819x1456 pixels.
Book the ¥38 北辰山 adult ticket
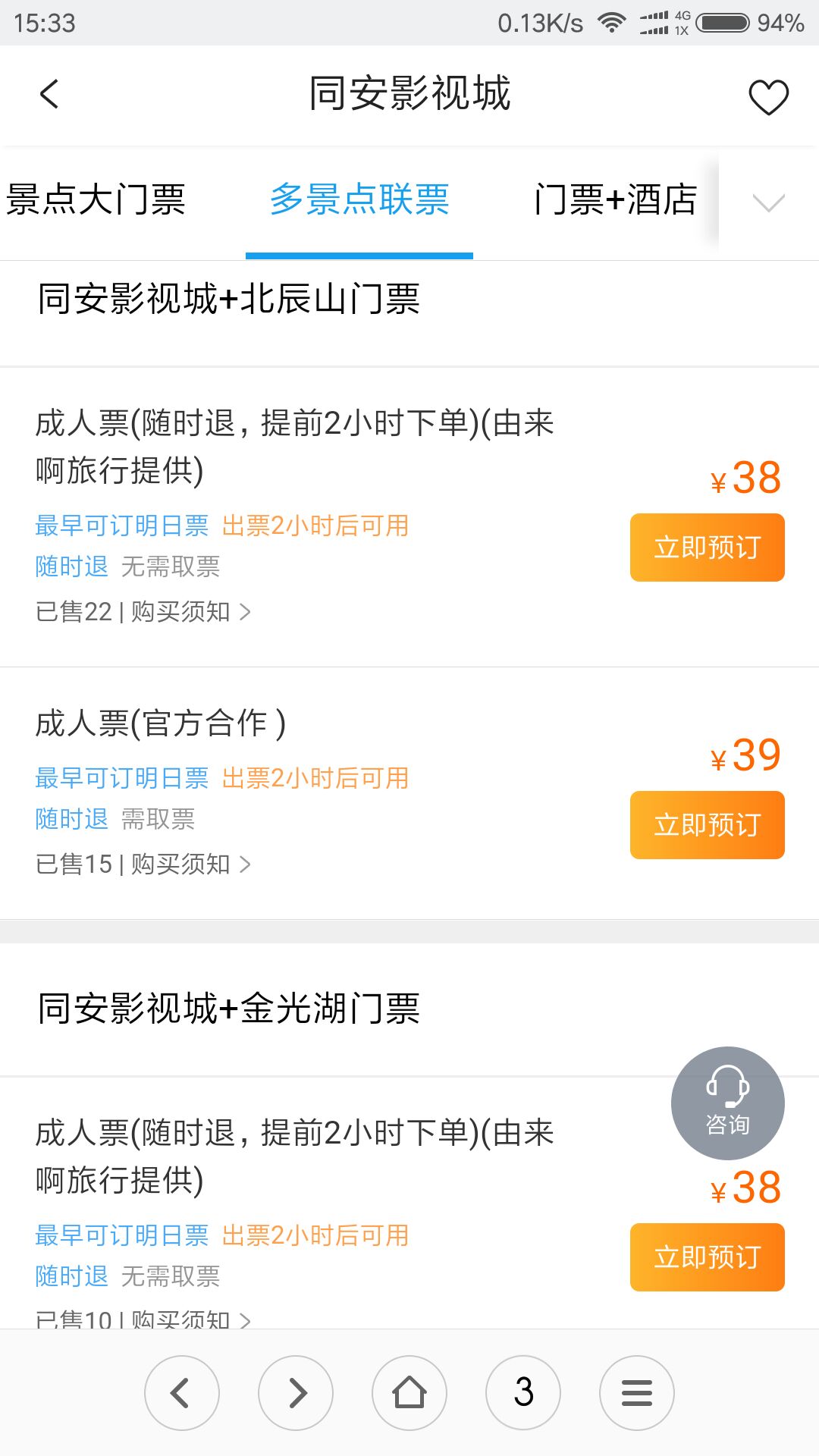pos(707,547)
